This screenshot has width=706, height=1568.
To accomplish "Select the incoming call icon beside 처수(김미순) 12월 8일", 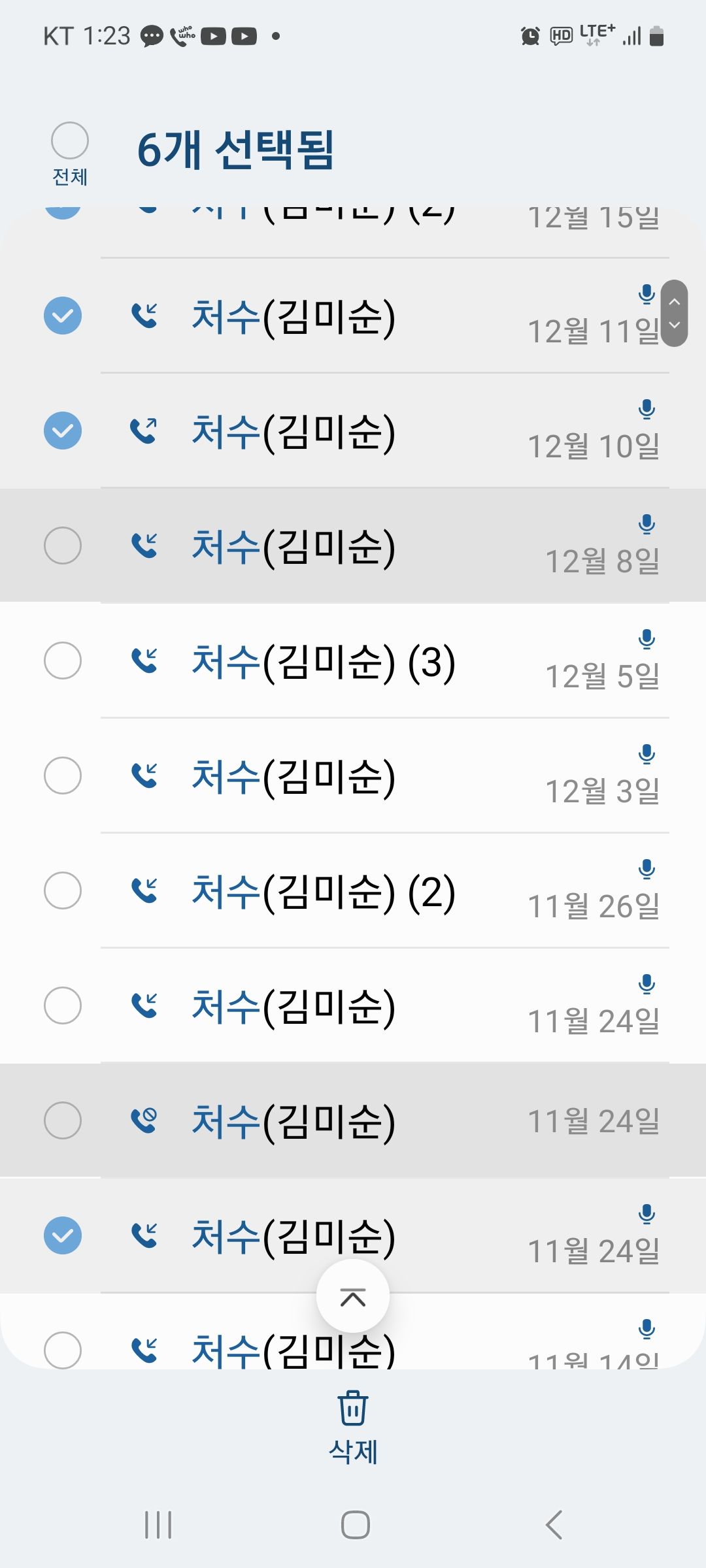I will [145, 545].
